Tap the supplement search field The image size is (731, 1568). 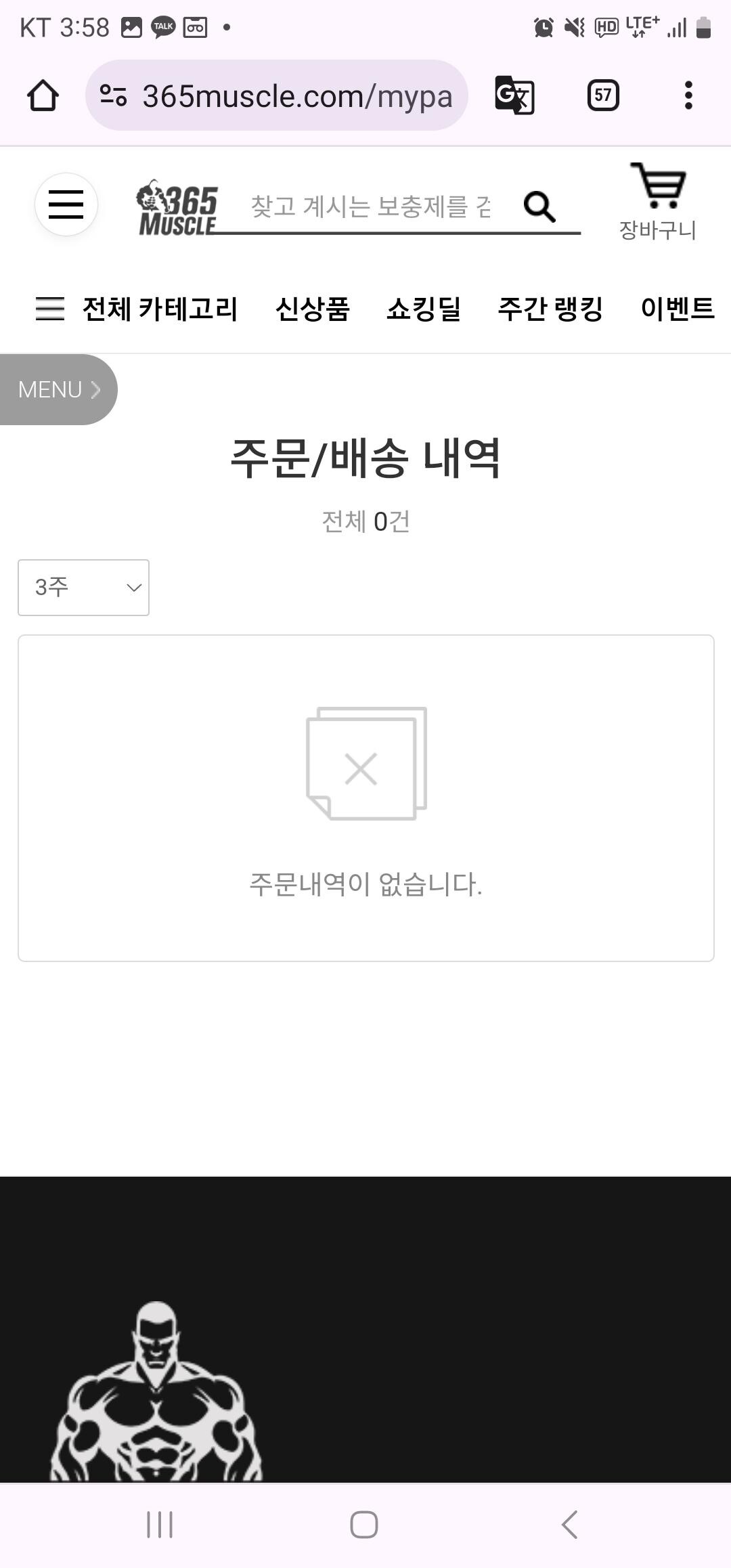tap(371, 206)
